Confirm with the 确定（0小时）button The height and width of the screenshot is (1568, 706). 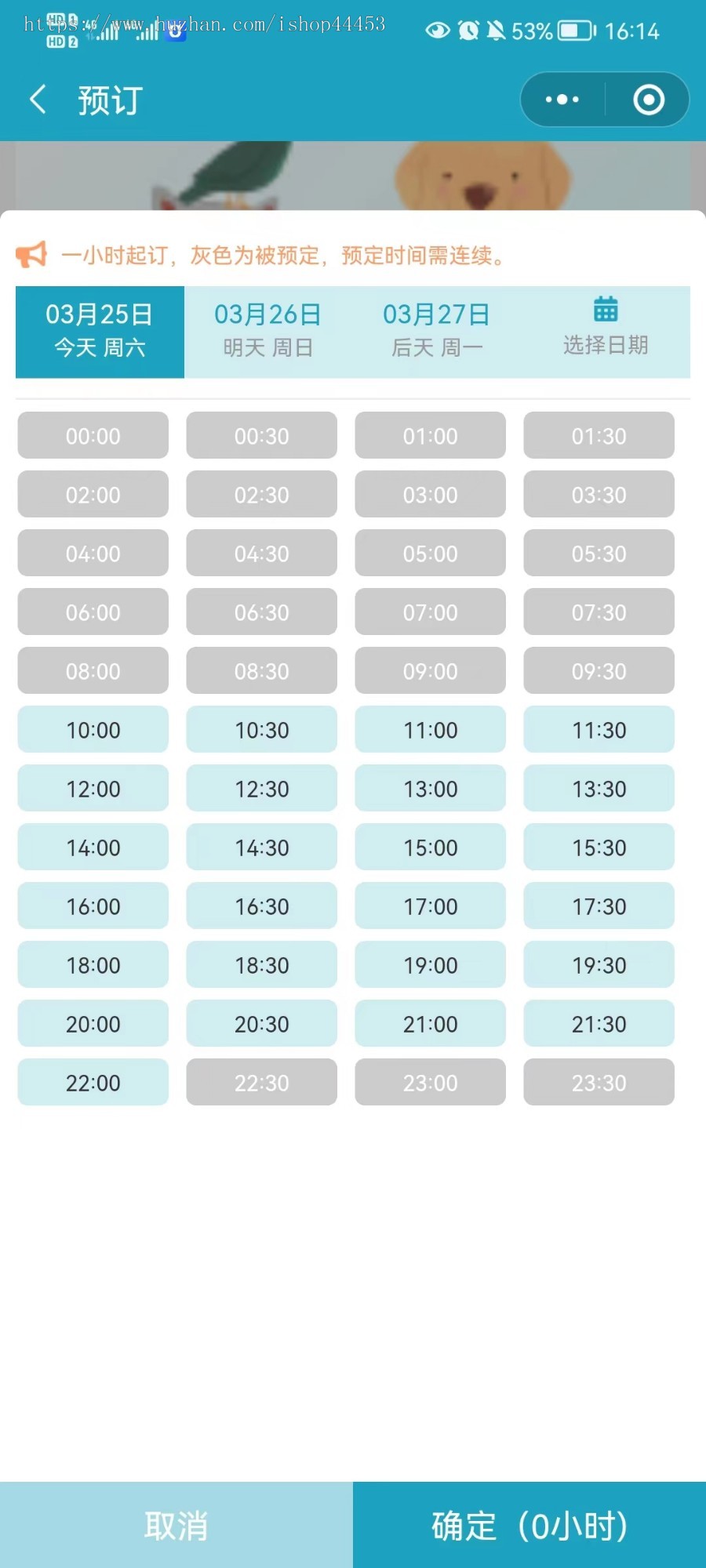(x=529, y=1525)
